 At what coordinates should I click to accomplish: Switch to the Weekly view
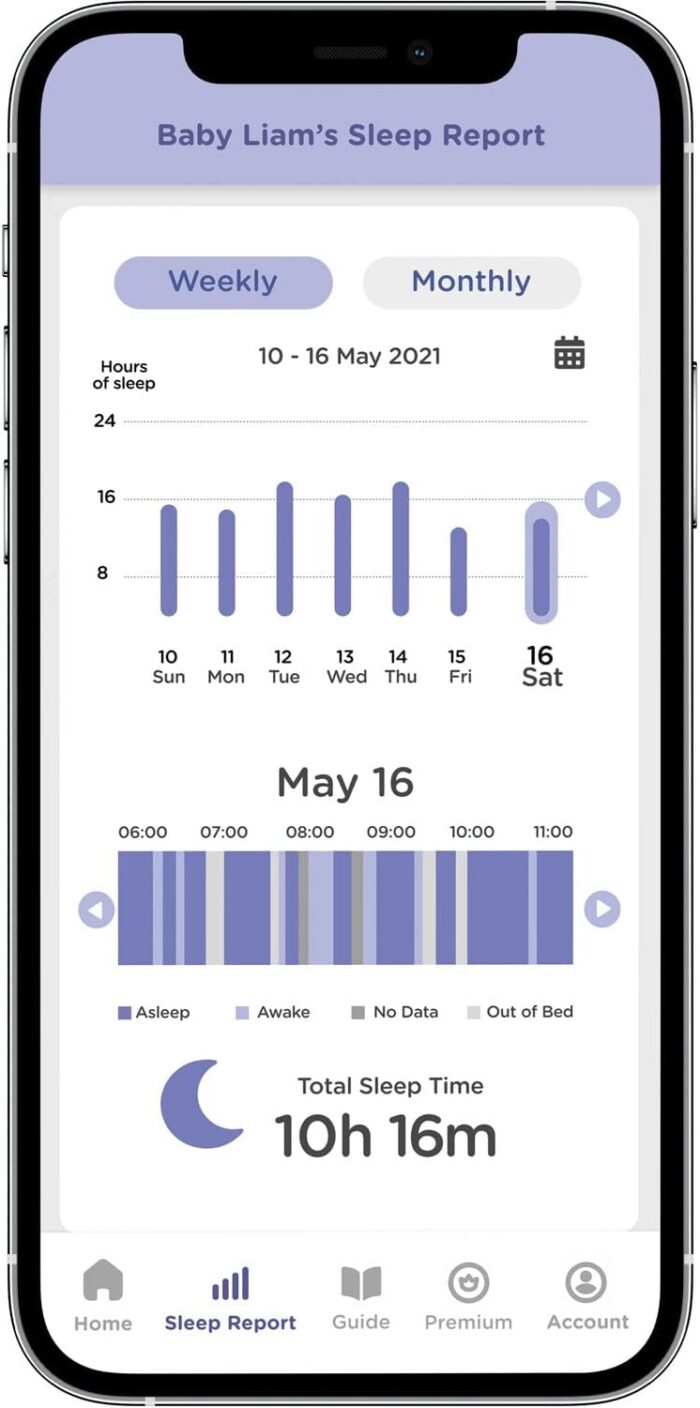[222, 282]
